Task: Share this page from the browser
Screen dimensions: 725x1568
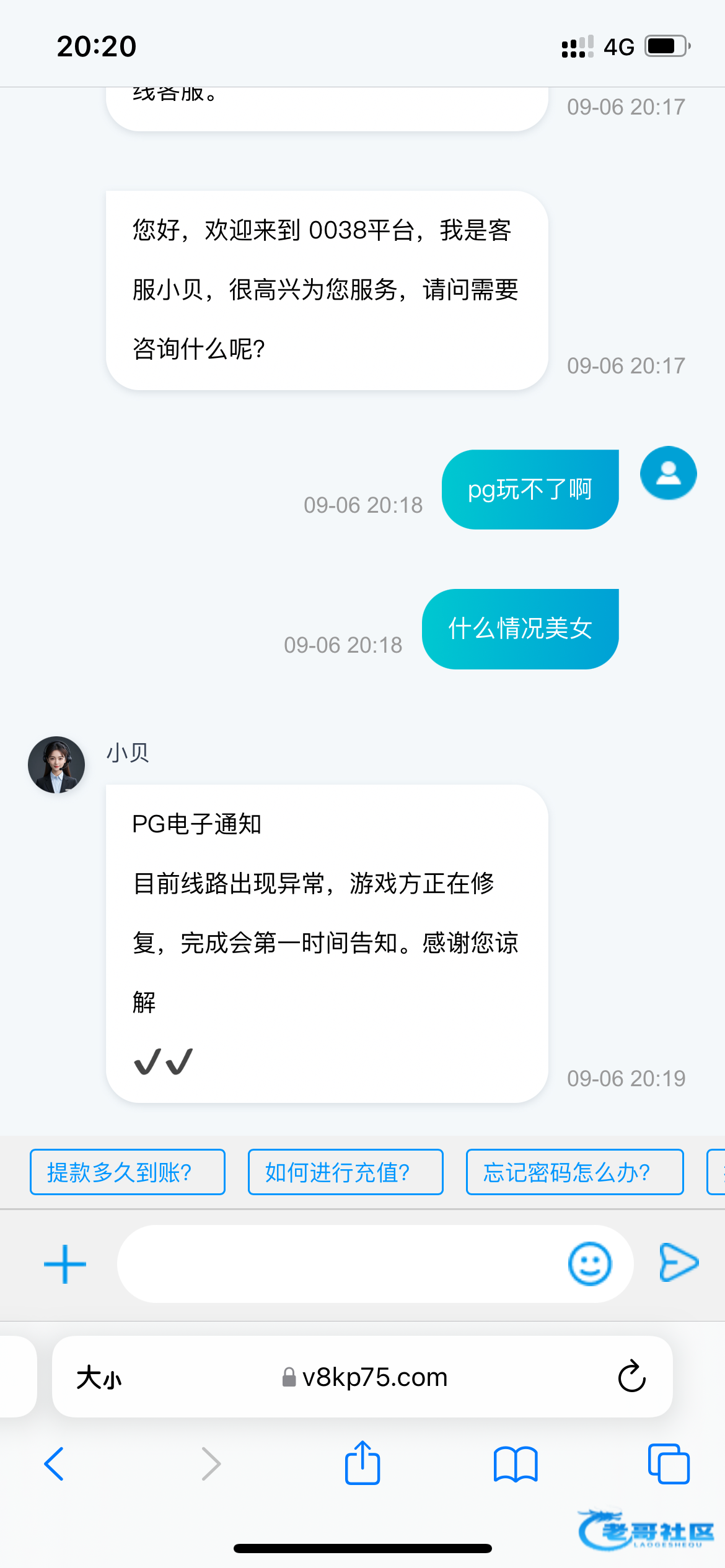Action: [362, 1463]
